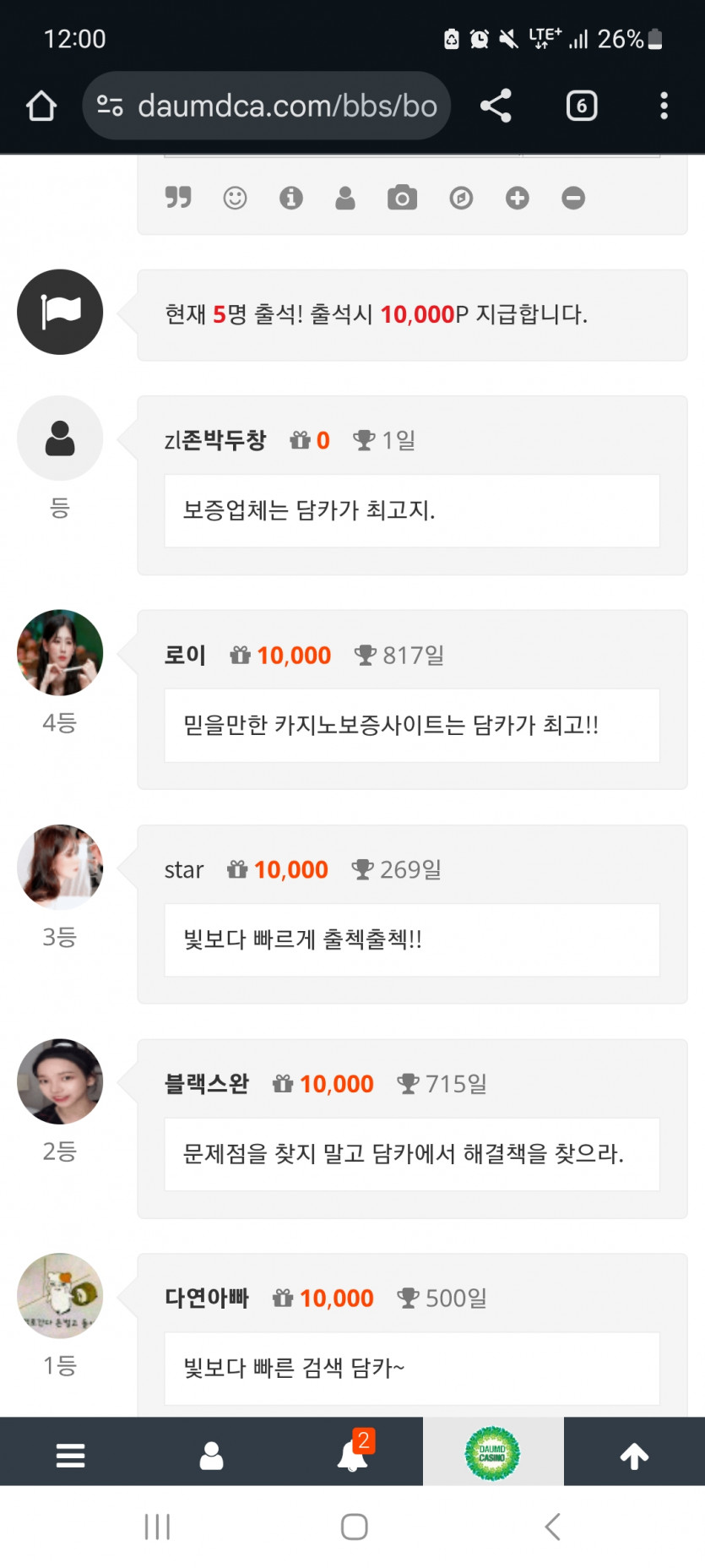Attach a photo with the camera icon

tap(402, 198)
